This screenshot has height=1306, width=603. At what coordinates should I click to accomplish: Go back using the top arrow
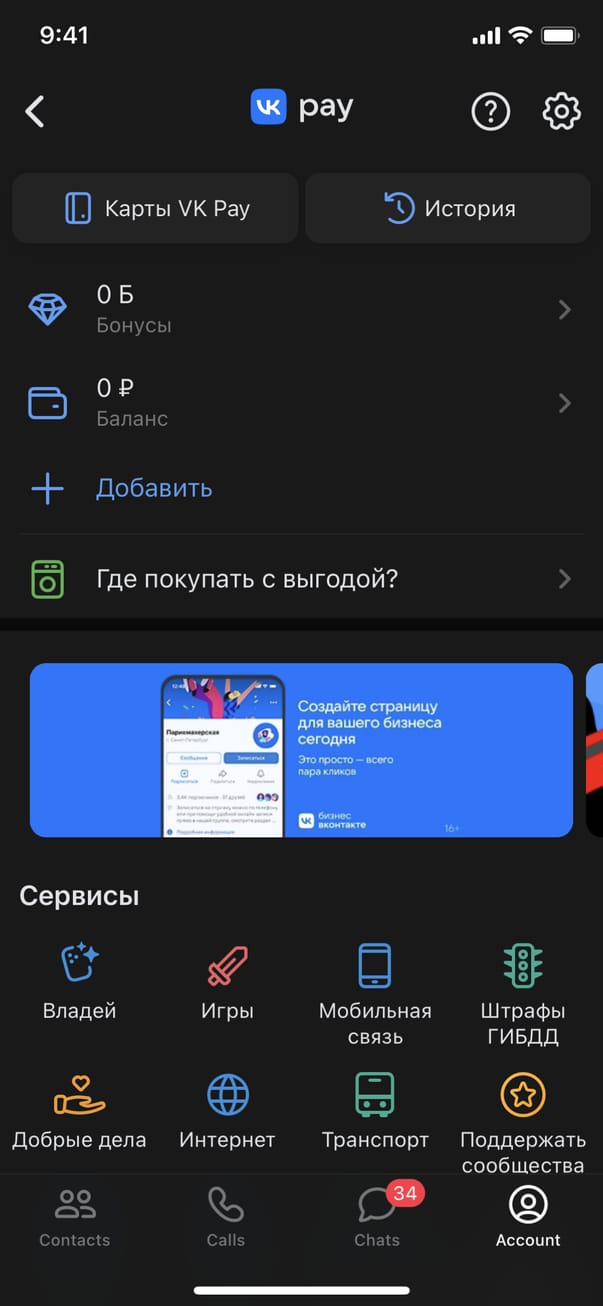click(x=35, y=111)
